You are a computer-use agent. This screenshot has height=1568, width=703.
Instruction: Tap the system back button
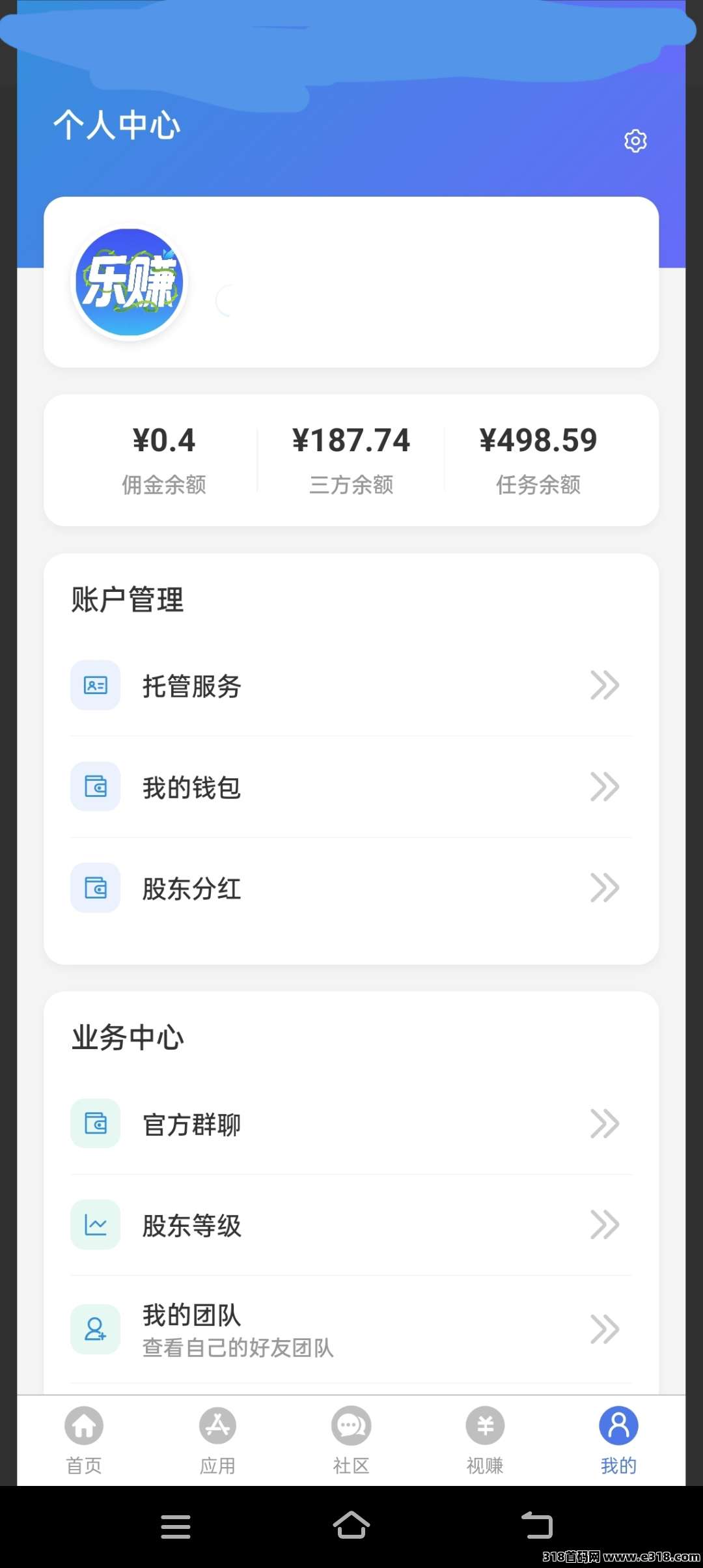tap(537, 1526)
